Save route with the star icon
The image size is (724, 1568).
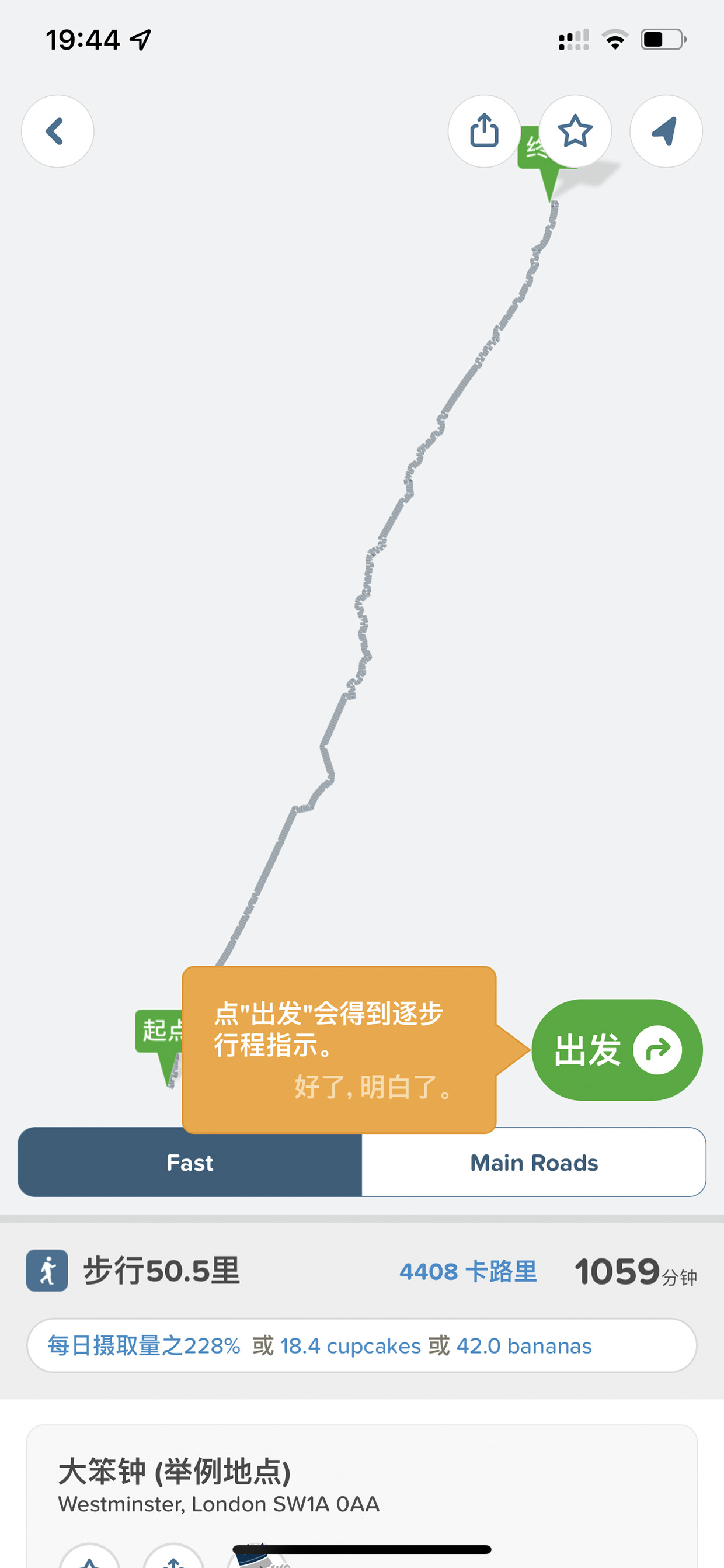click(x=575, y=131)
